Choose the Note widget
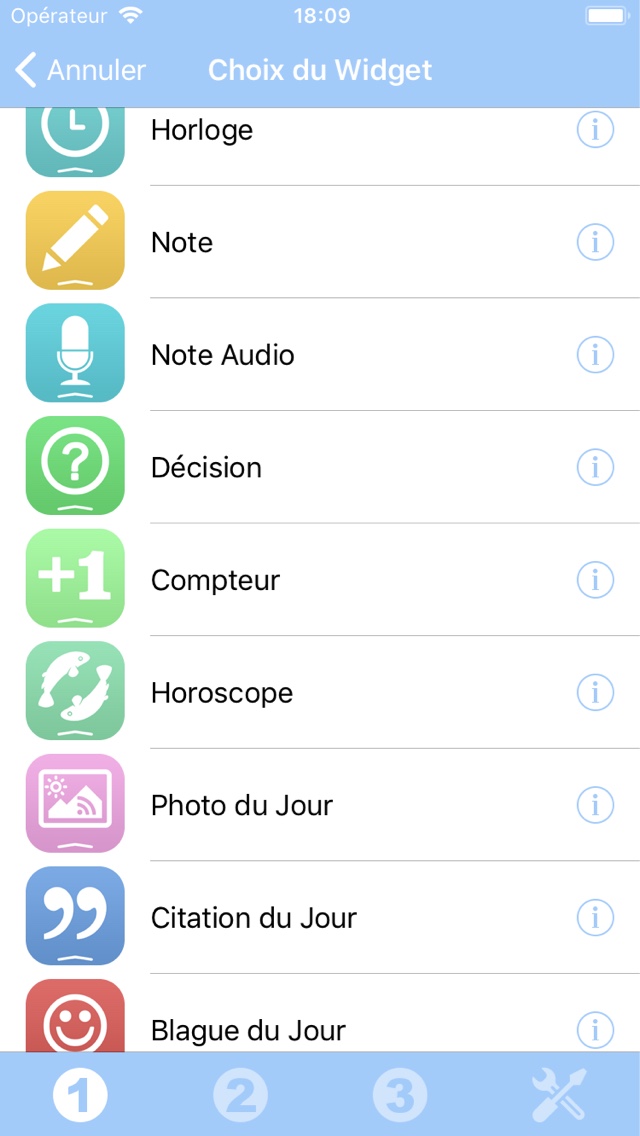The height and width of the screenshot is (1136, 640). [320, 241]
